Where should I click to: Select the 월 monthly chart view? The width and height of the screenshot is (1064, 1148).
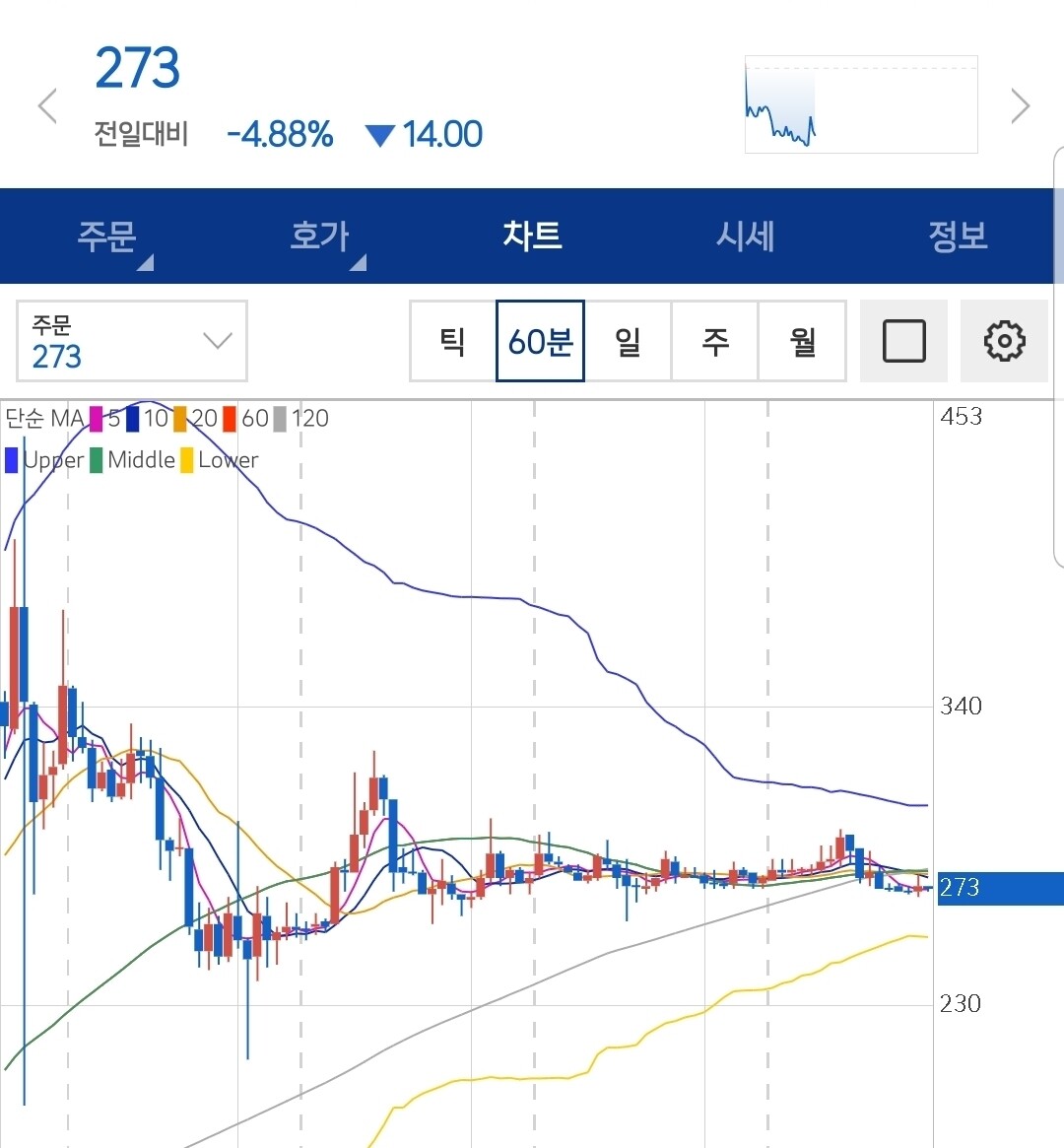pyautogui.click(x=801, y=341)
